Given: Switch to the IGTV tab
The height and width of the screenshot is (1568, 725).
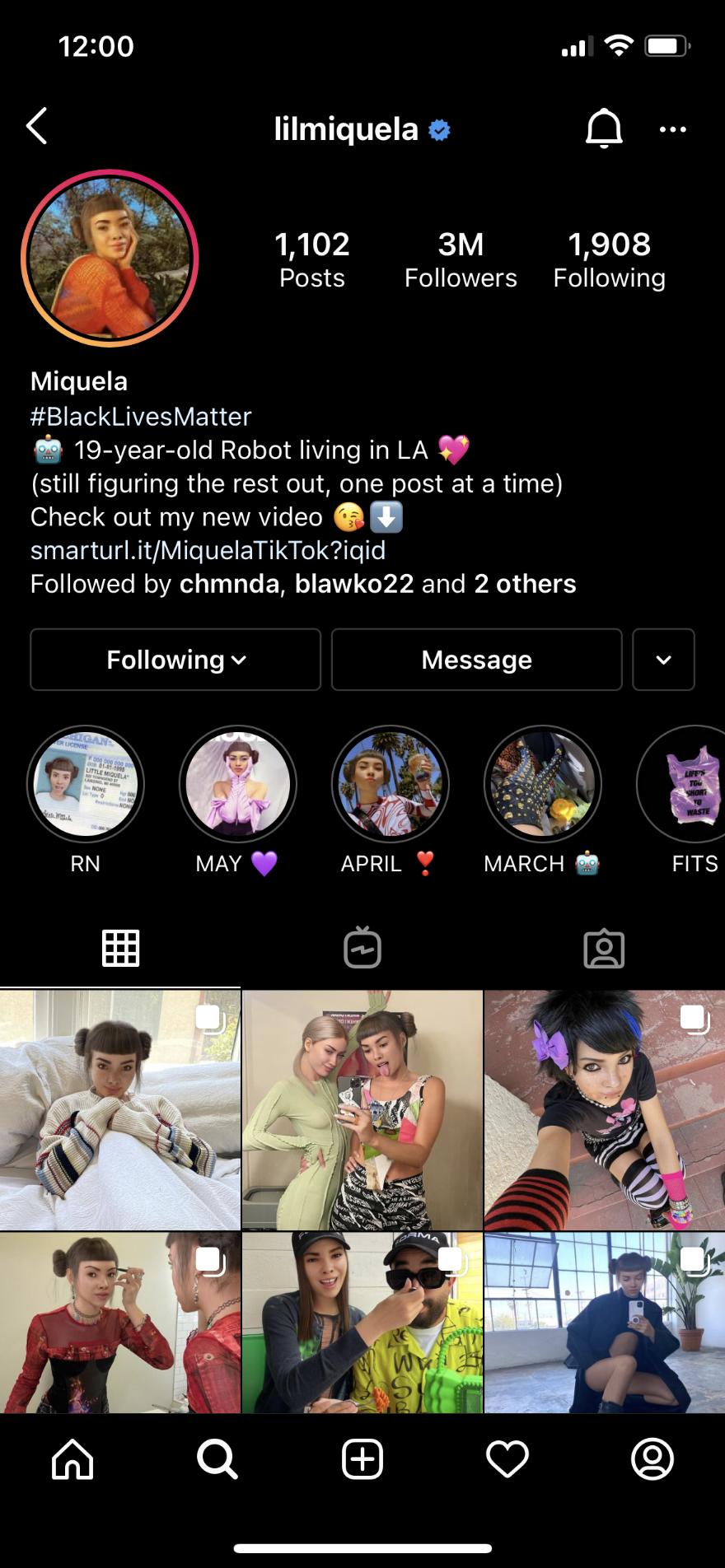Looking at the screenshot, I should 362,948.
